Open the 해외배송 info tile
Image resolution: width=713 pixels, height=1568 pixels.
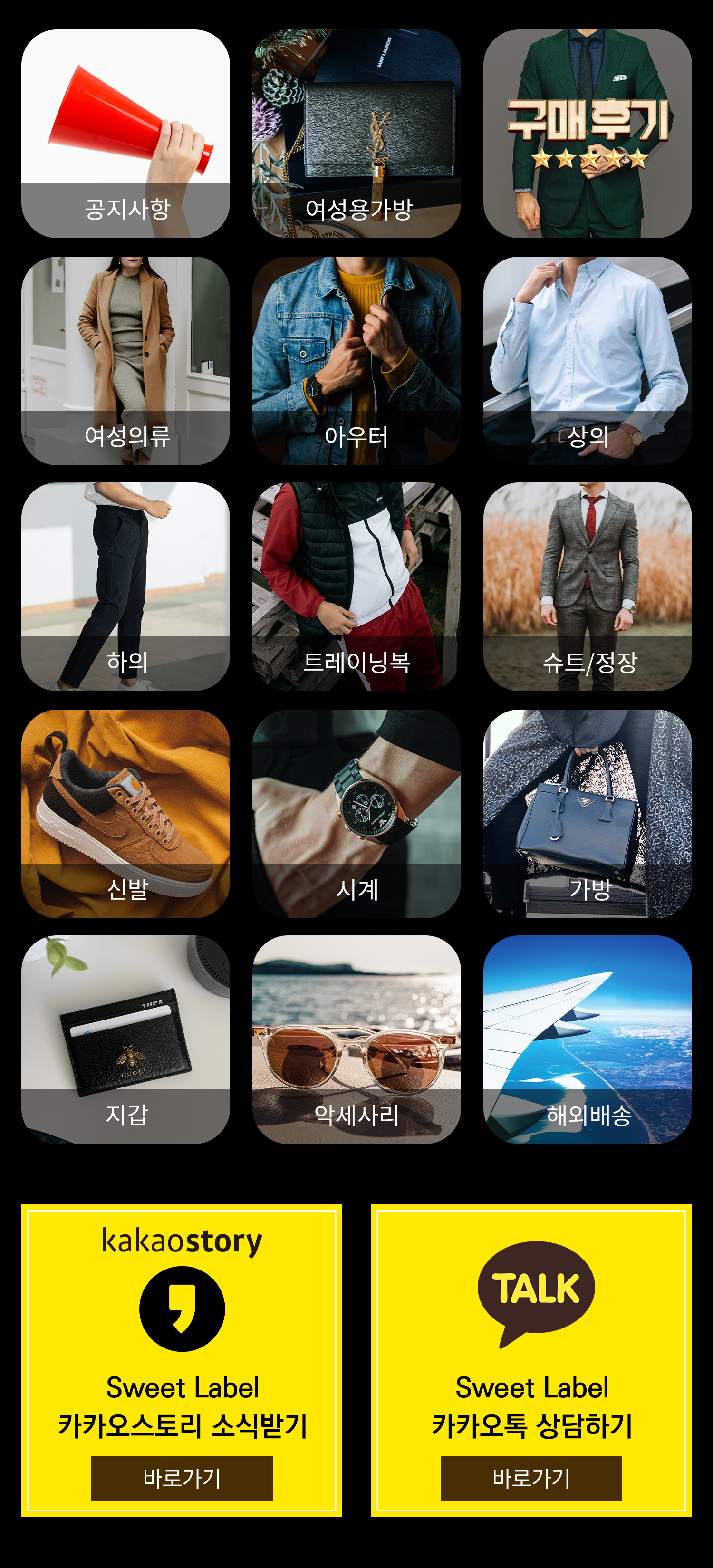(587, 1039)
